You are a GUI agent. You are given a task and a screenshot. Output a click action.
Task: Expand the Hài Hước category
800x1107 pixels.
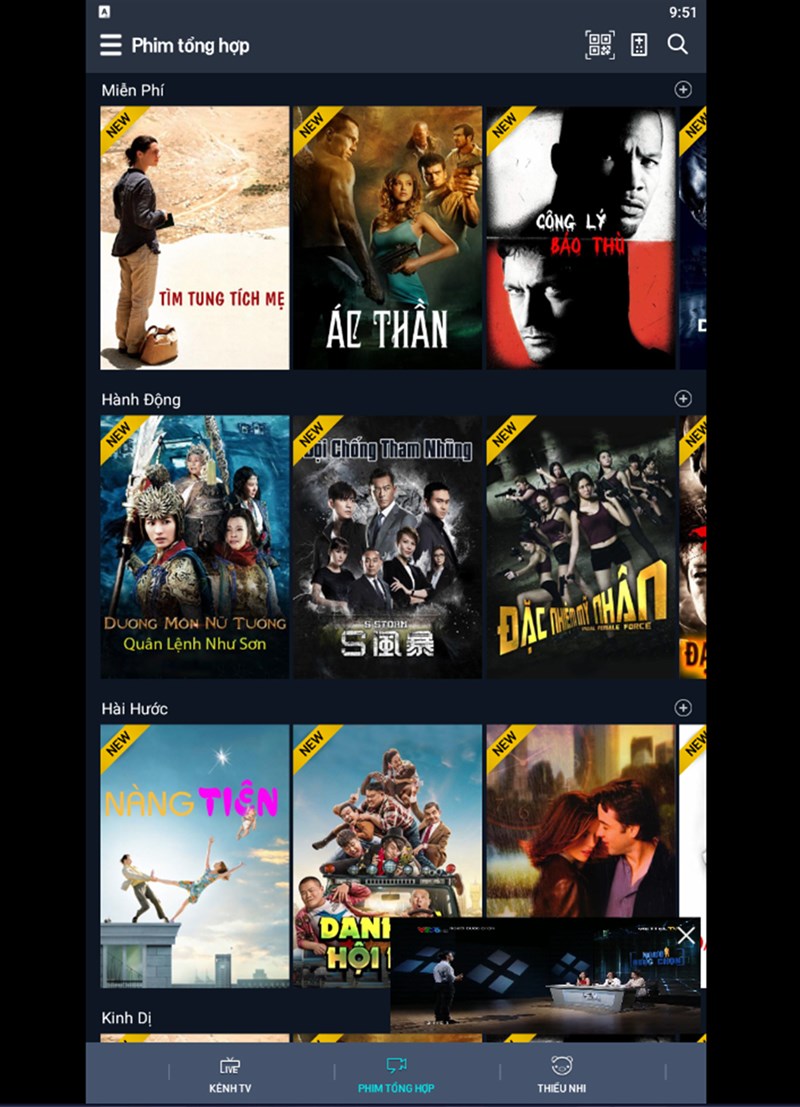[x=683, y=708]
